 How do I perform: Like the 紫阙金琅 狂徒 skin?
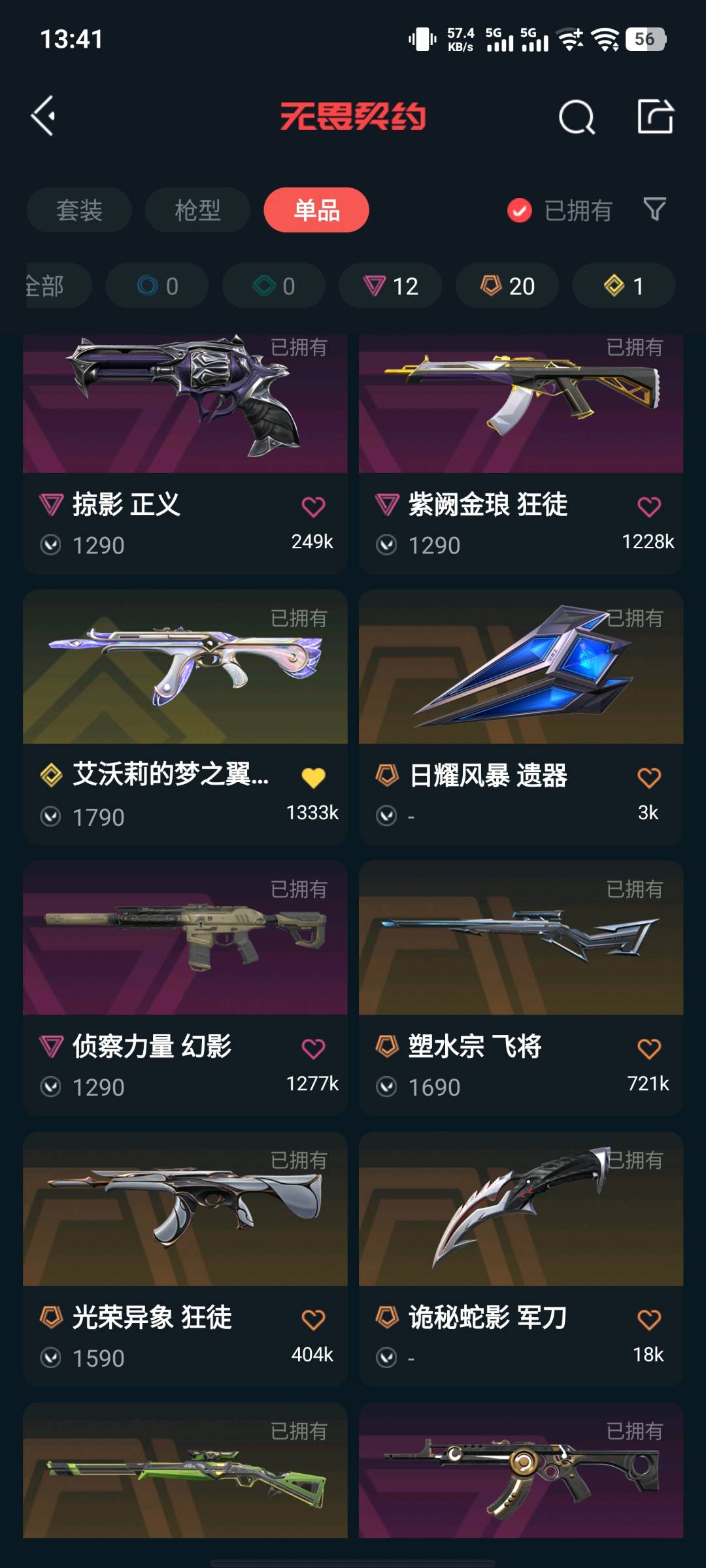(x=649, y=507)
